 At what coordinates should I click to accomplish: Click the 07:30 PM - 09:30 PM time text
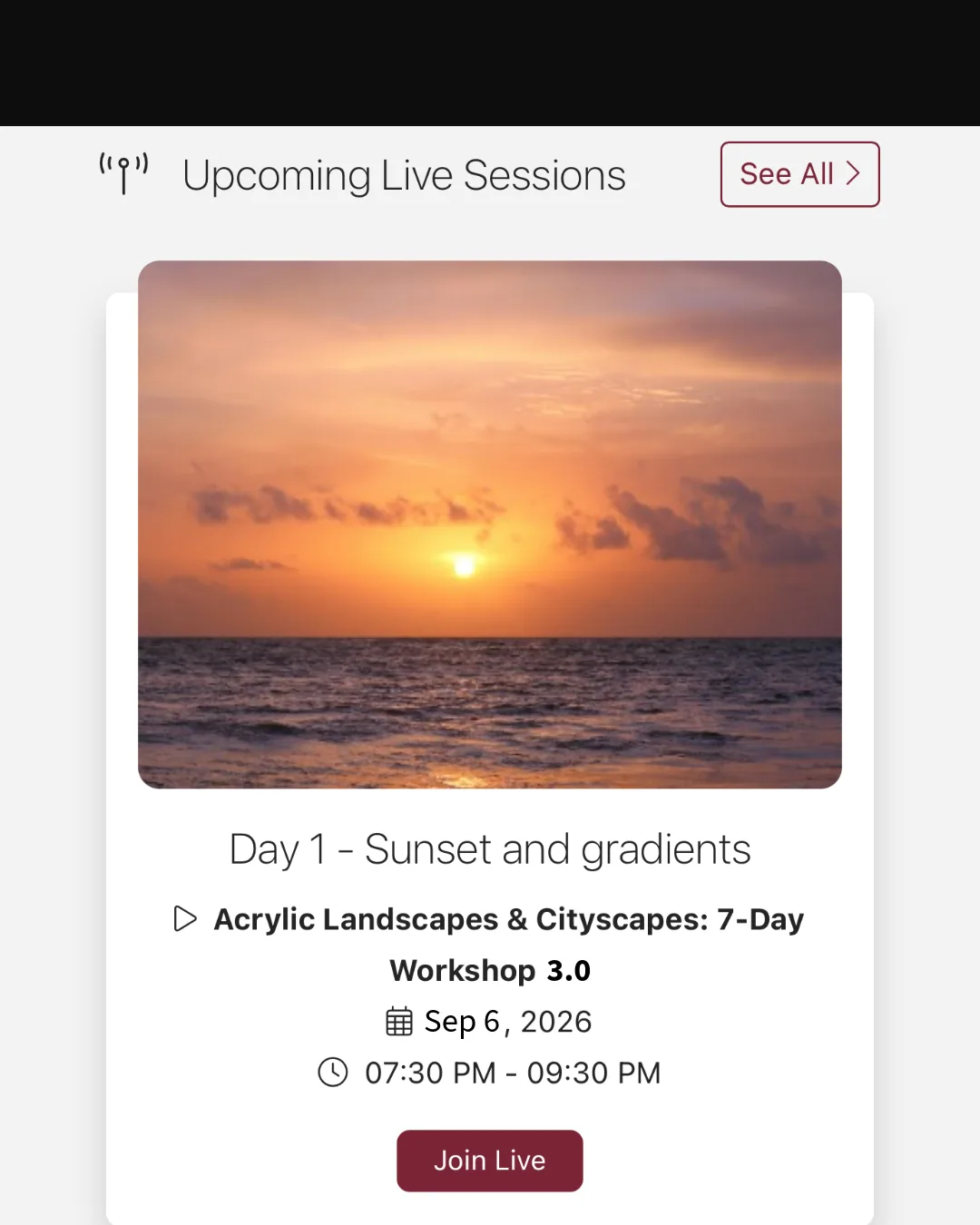click(512, 1073)
